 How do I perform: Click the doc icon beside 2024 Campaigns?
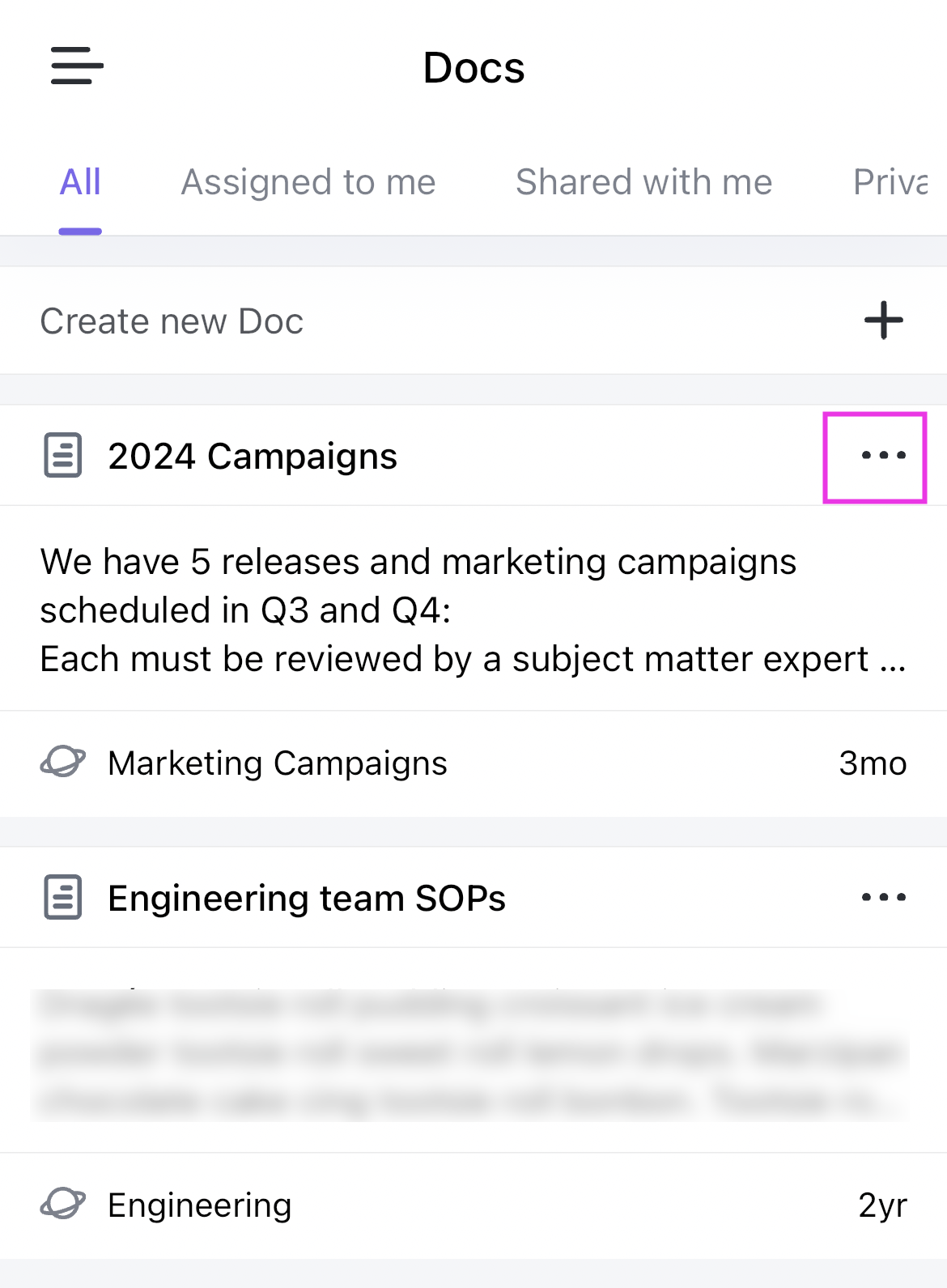click(62, 455)
